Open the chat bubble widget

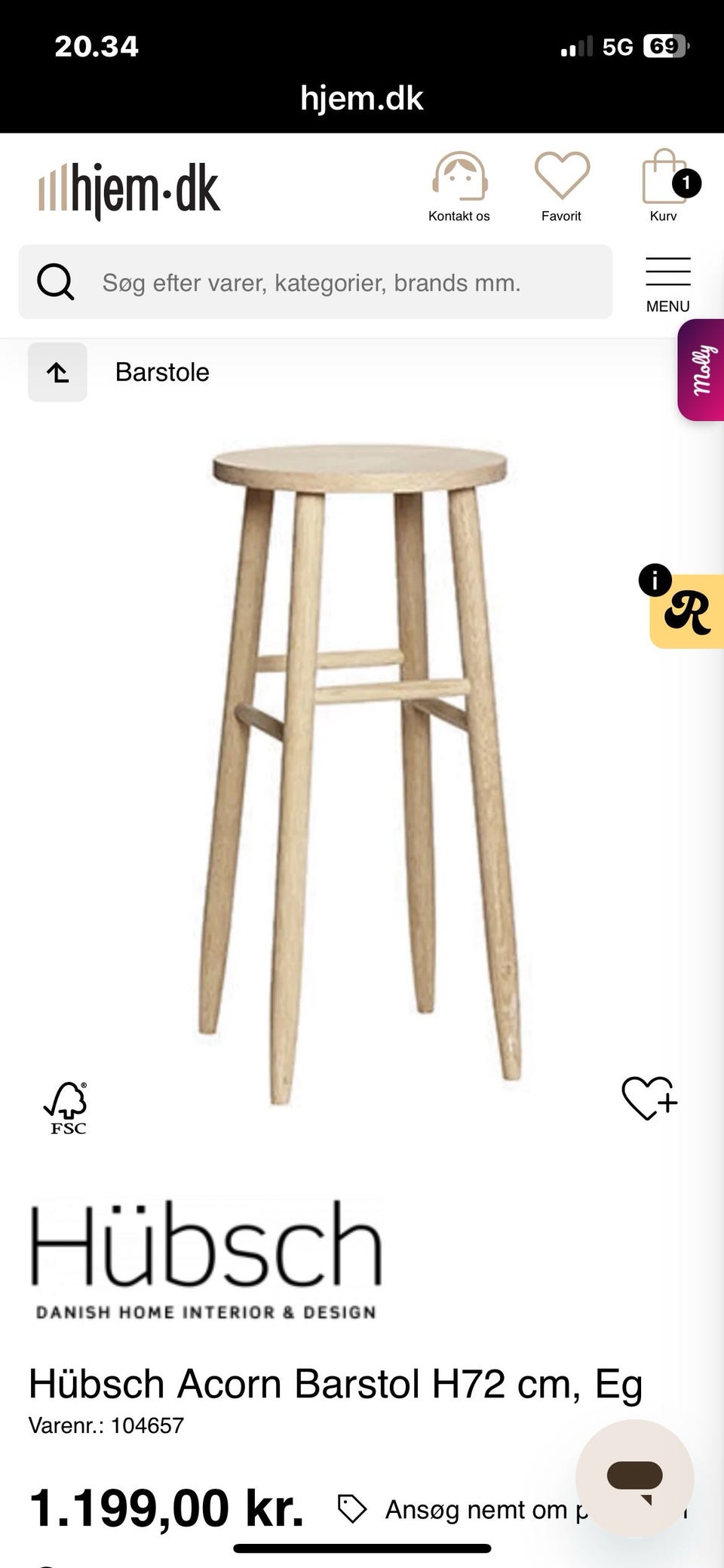pos(634,1477)
